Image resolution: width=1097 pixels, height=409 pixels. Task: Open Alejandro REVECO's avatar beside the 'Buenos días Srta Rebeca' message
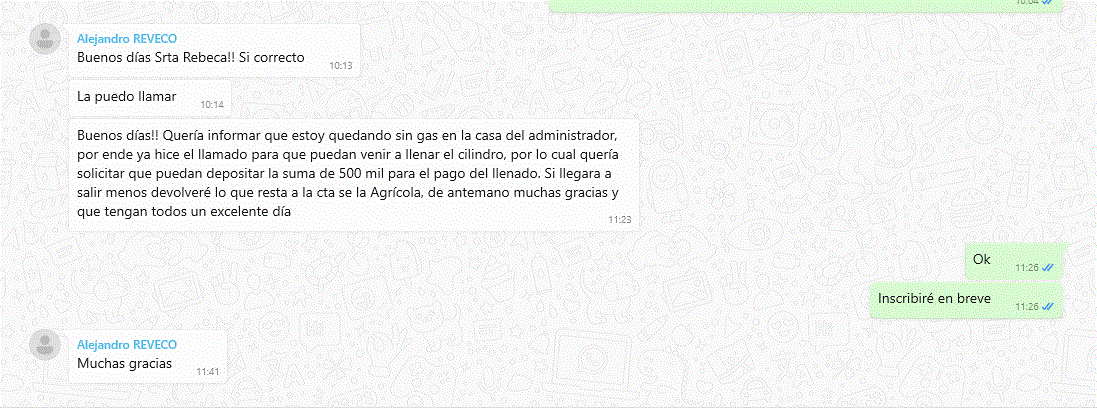(46, 41)
